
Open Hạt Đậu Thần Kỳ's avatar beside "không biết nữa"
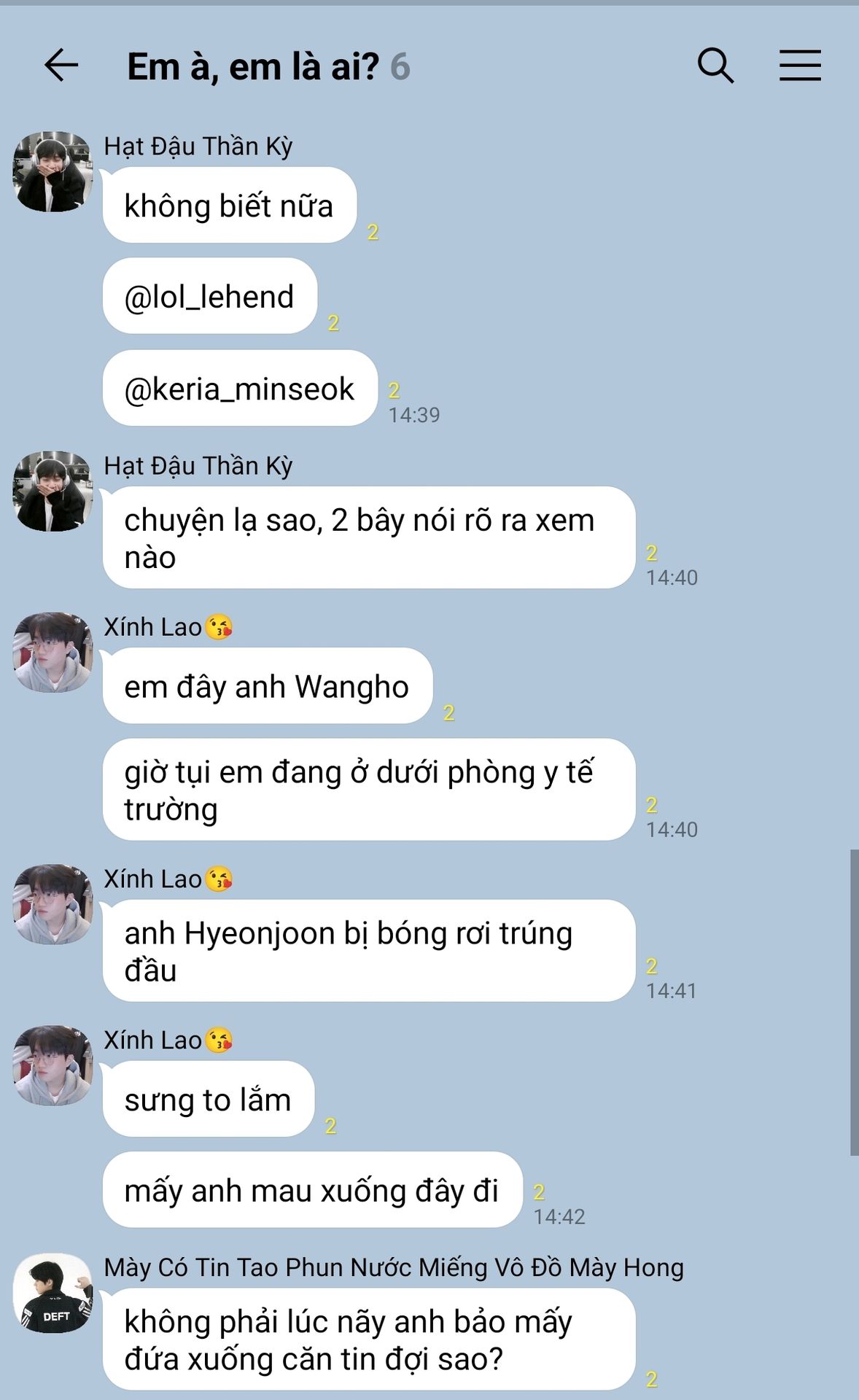point(53,172)
